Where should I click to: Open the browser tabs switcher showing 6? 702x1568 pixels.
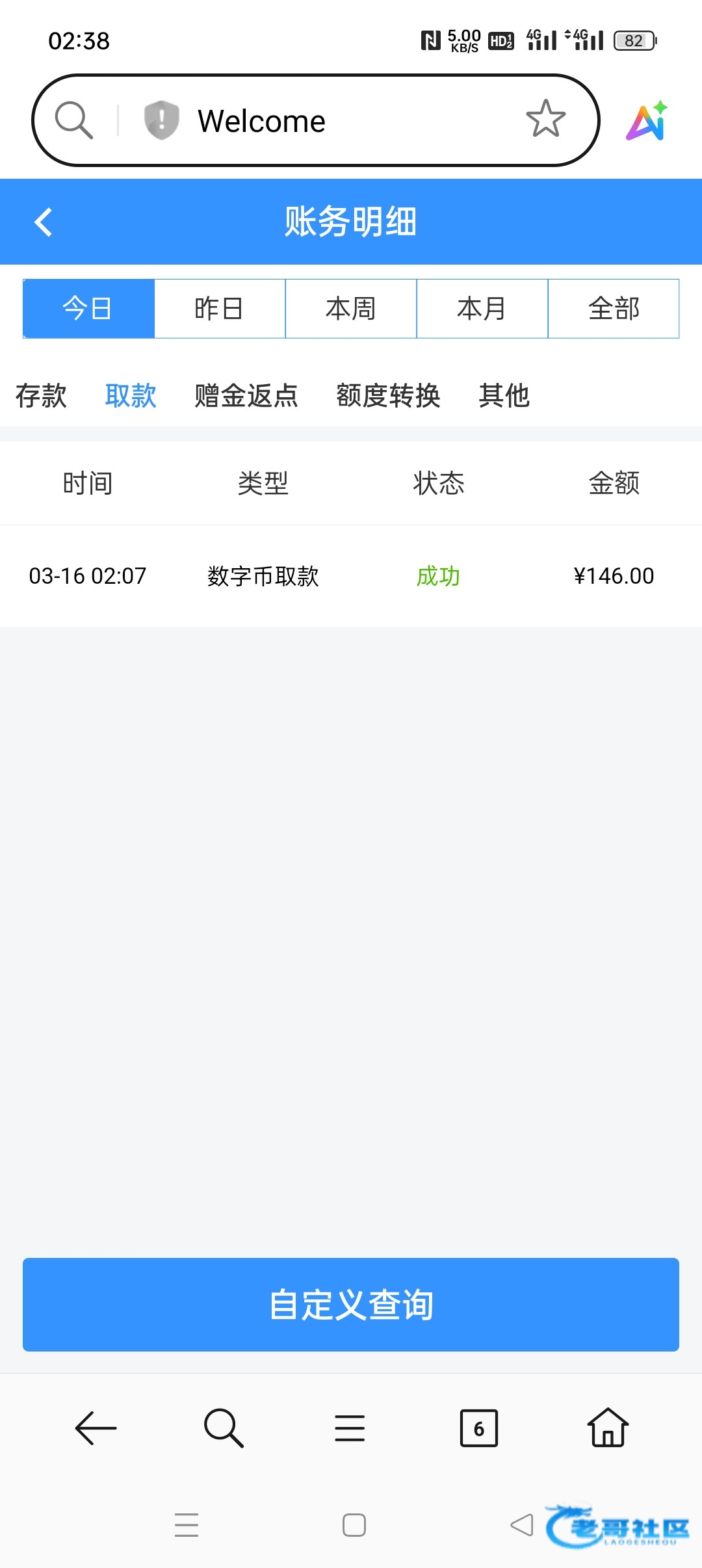(x=478, y=1428)
